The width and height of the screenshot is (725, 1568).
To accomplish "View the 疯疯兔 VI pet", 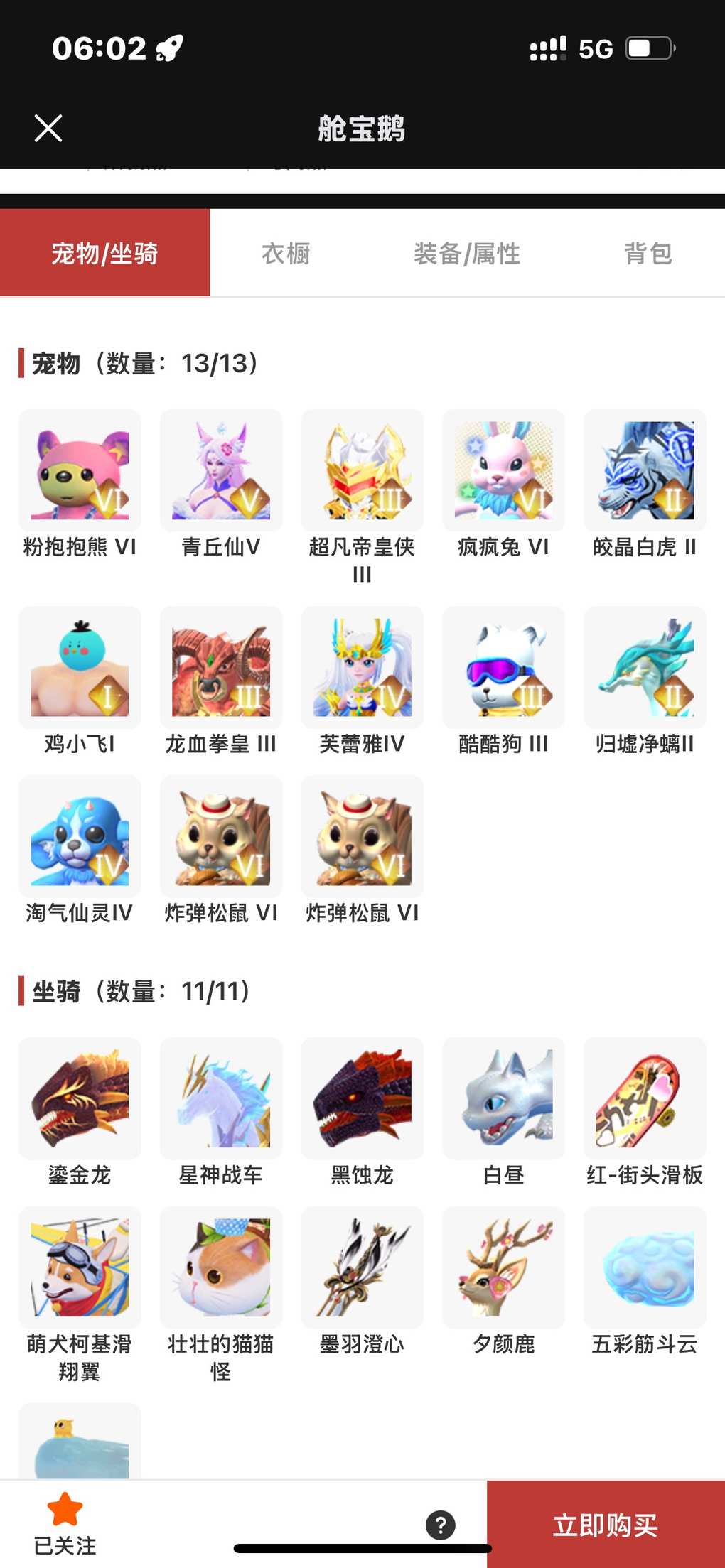I will pos(503,470).
